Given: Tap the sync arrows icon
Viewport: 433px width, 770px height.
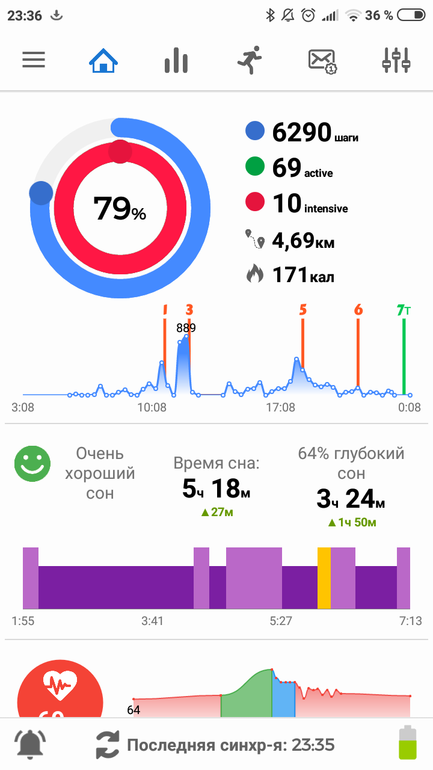Looking at the screenshot, I should click(108, 745).
